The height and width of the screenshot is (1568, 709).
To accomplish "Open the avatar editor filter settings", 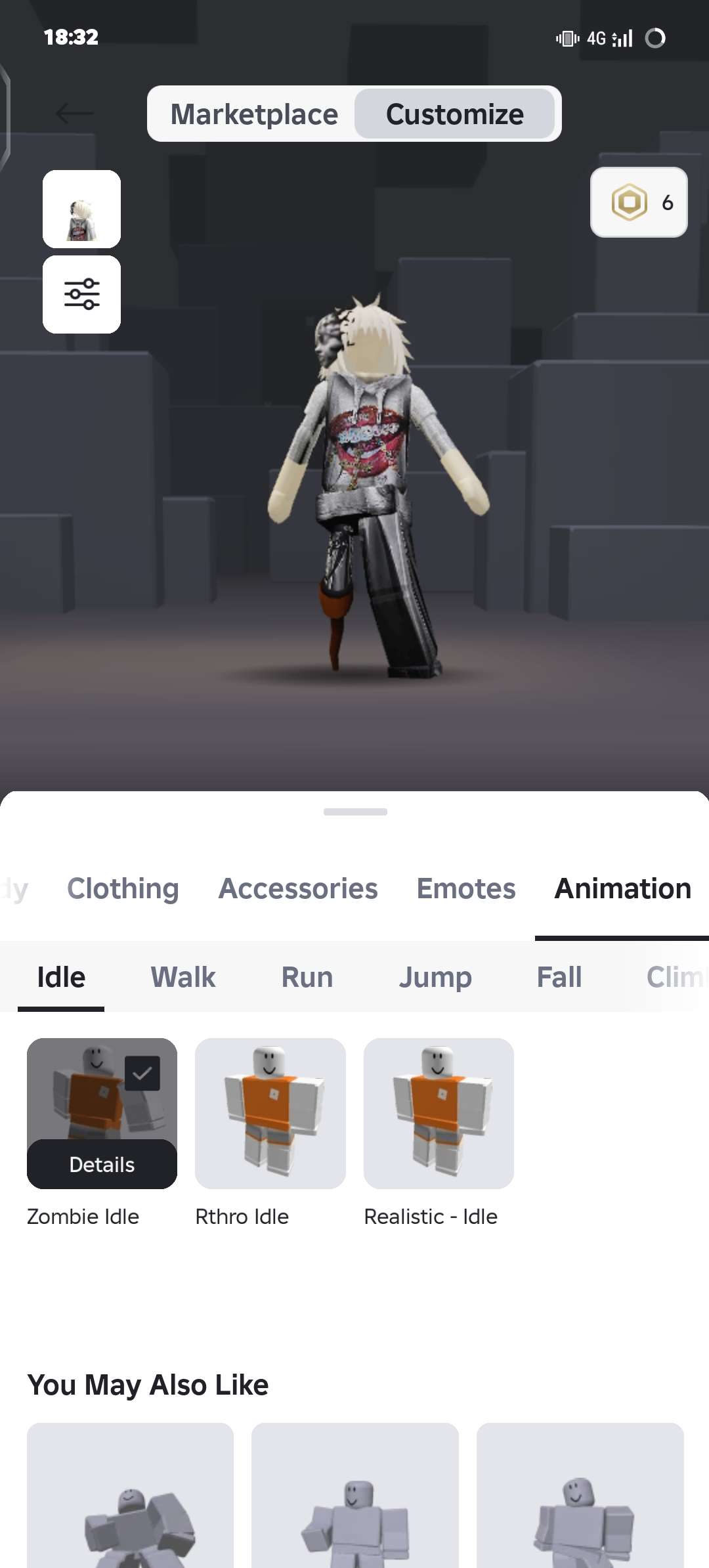I will 81,295.
